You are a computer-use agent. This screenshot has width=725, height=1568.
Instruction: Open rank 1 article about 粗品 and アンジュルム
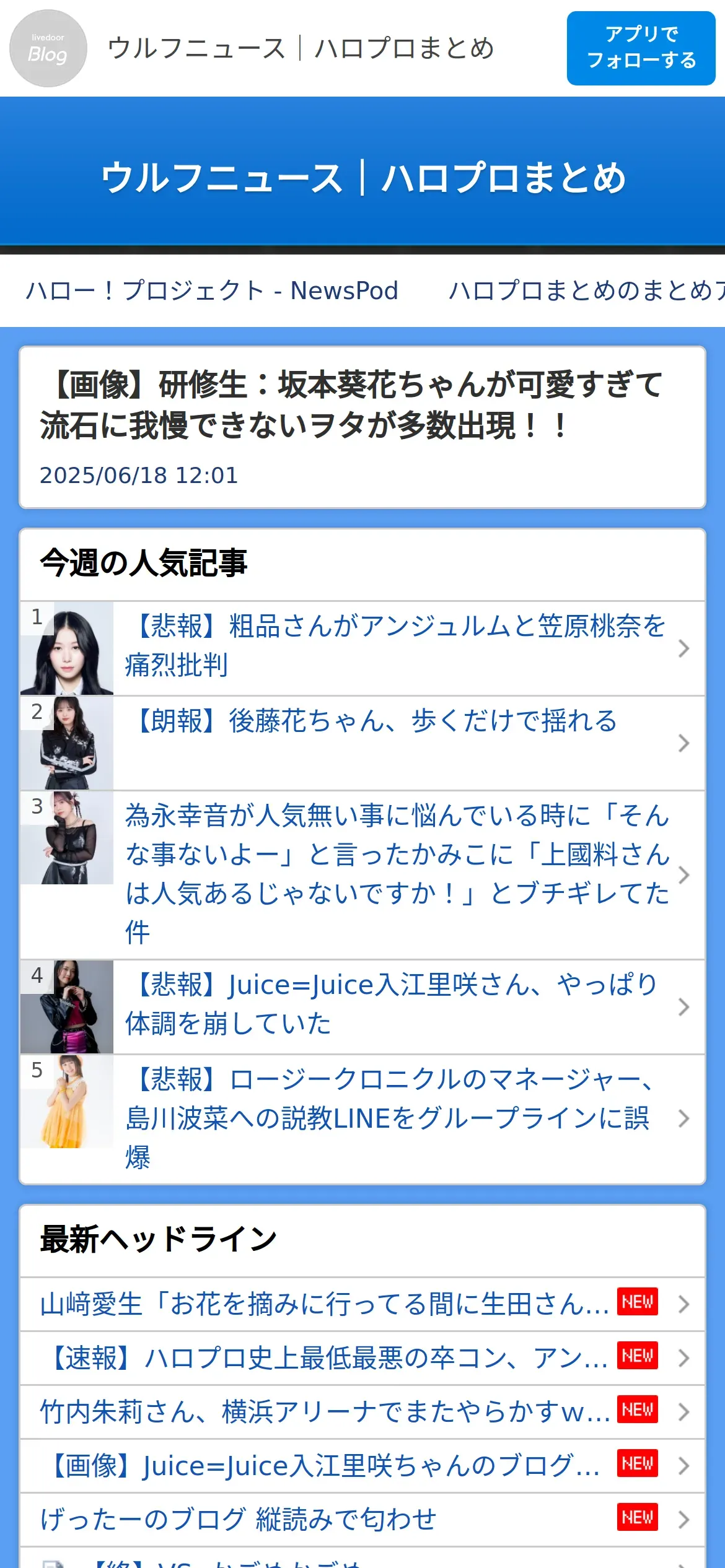395,646
